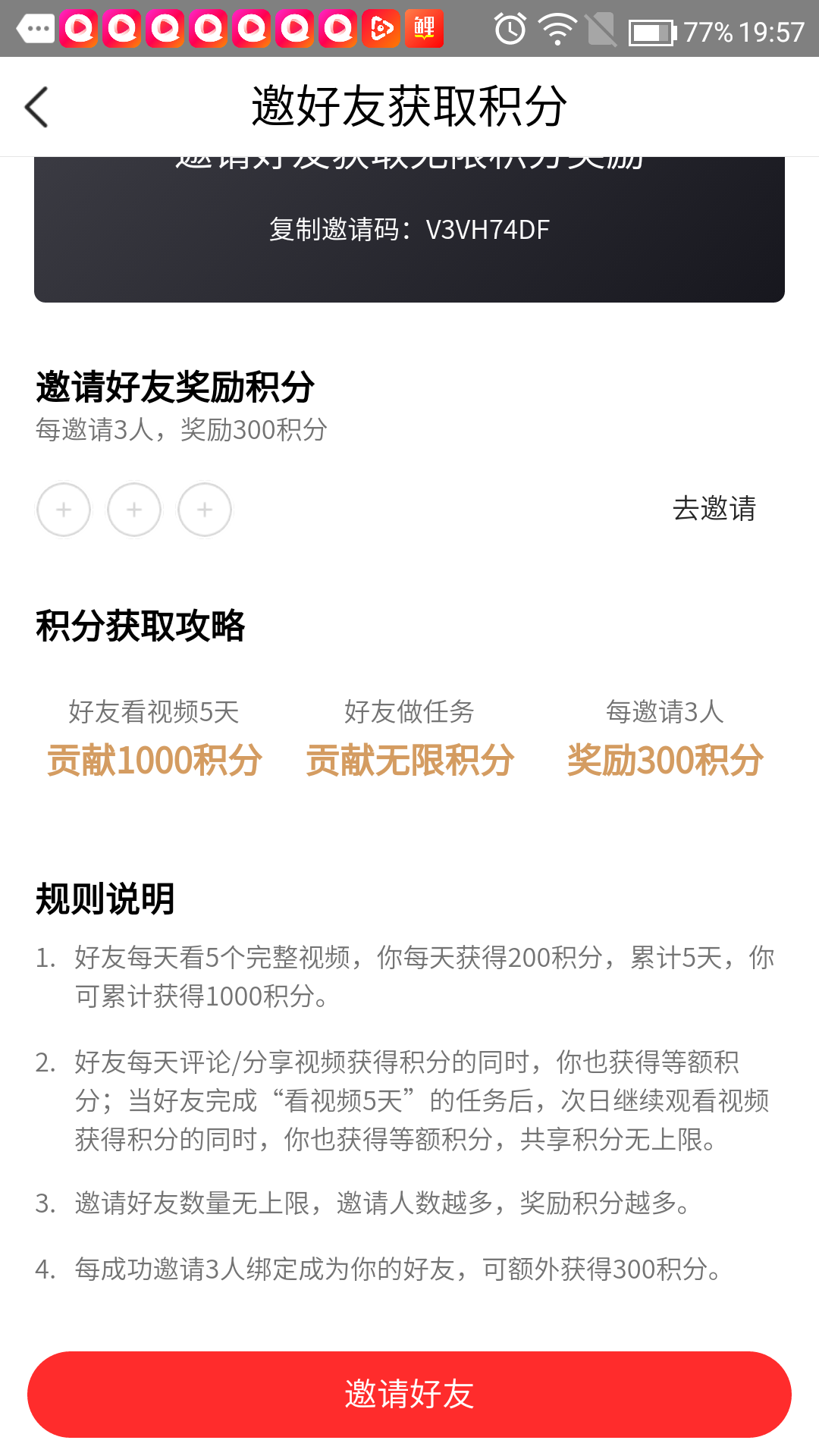Go back using the top-left arrow
Screen dimensions: 819x1456
point(36,107)
